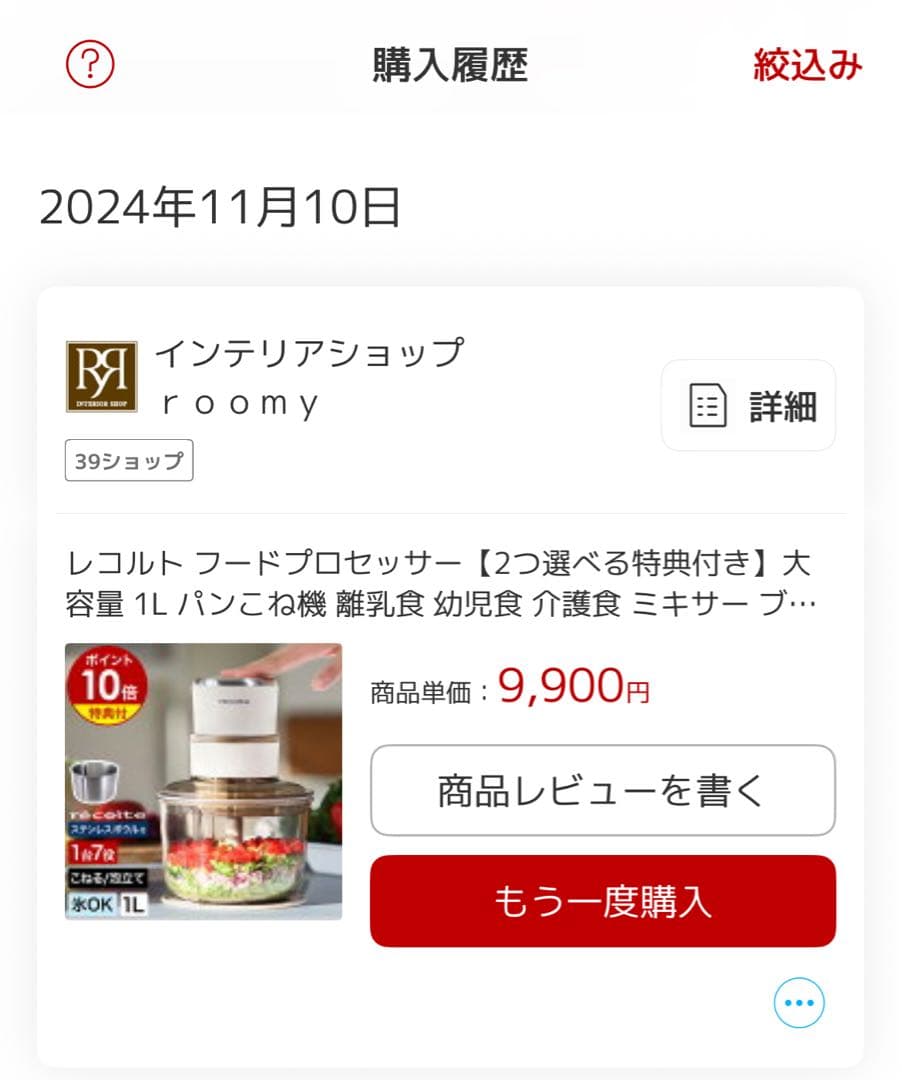Select the 購入履歴 page title
This screenshot has height=1080, width=902.
point(451,65)
